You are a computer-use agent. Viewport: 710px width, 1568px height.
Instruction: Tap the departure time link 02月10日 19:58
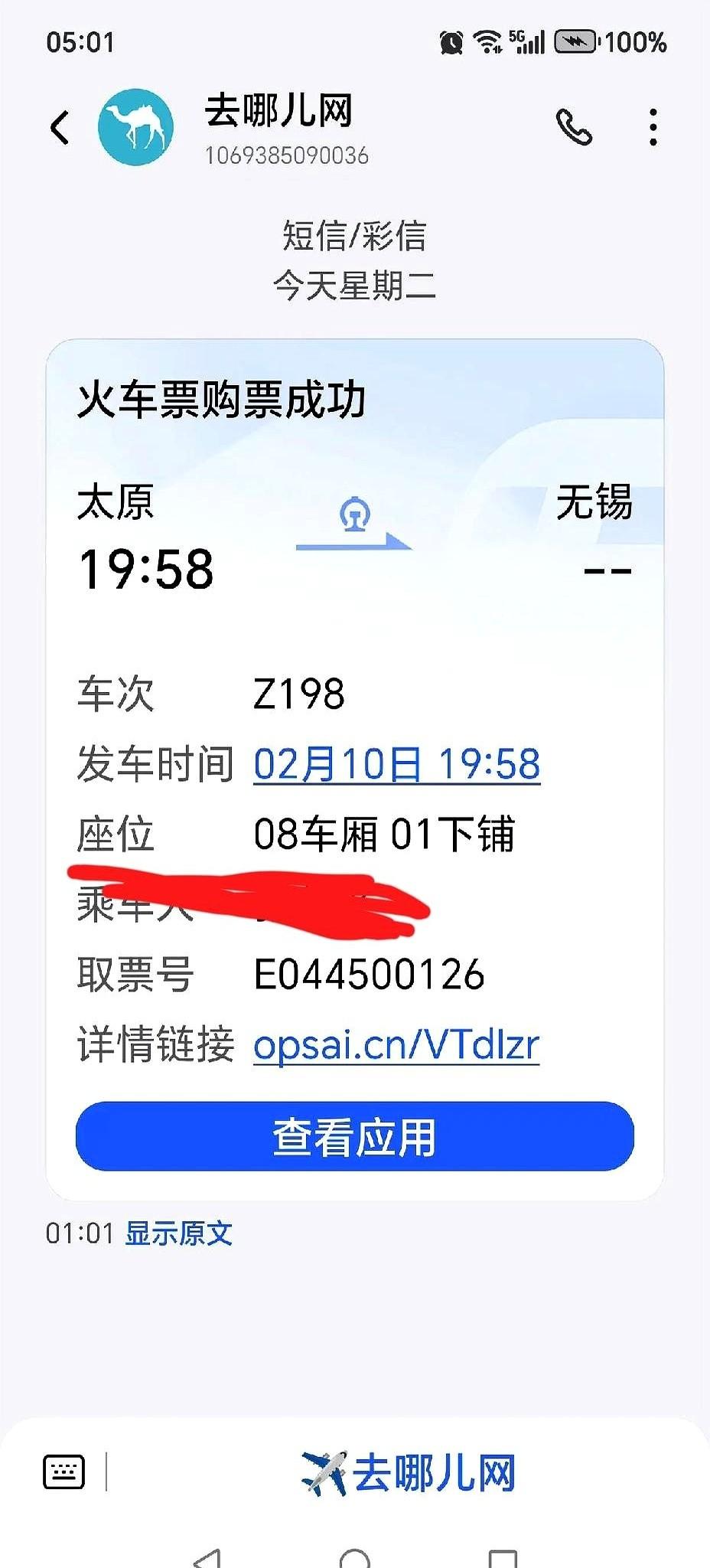[397, 763]
